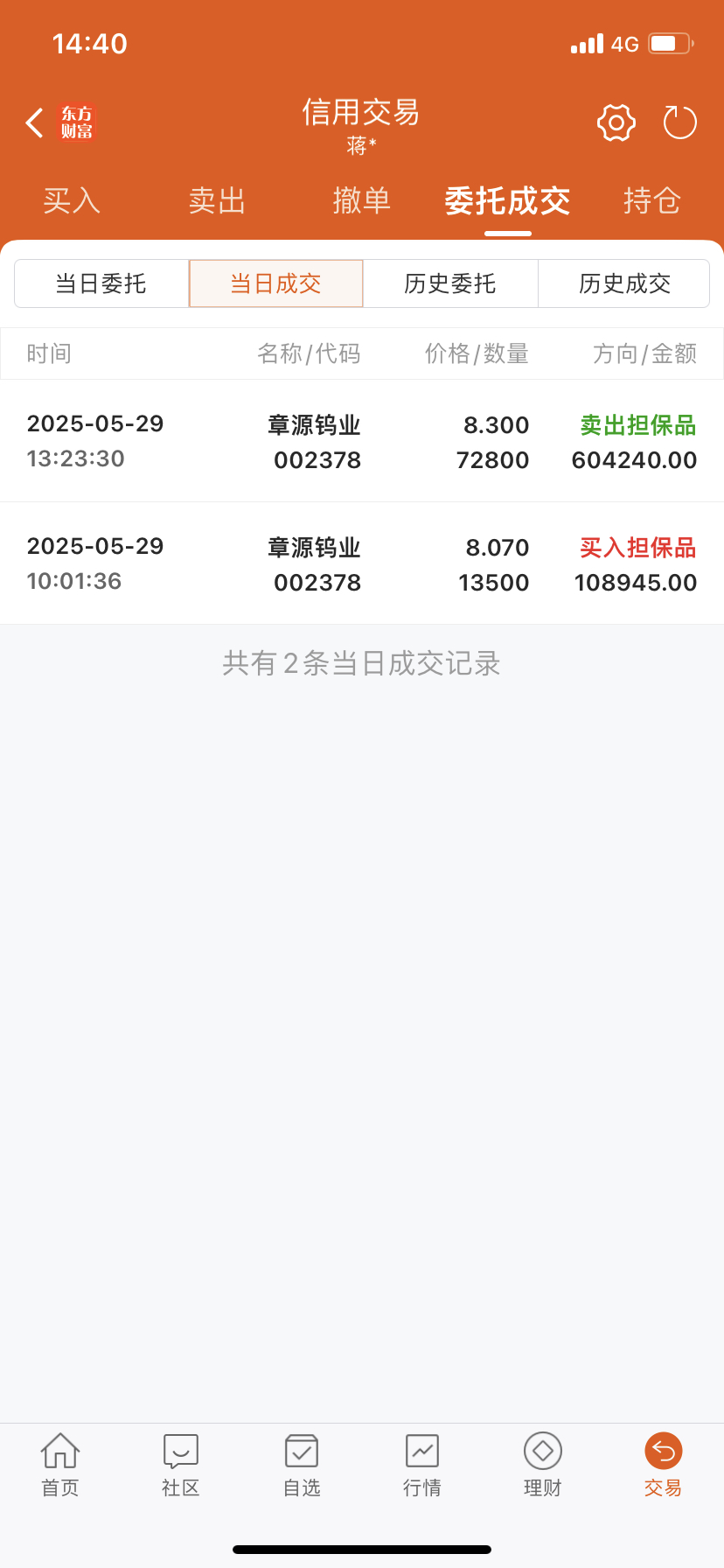Switch to the 买入 tab

[72, 201]
